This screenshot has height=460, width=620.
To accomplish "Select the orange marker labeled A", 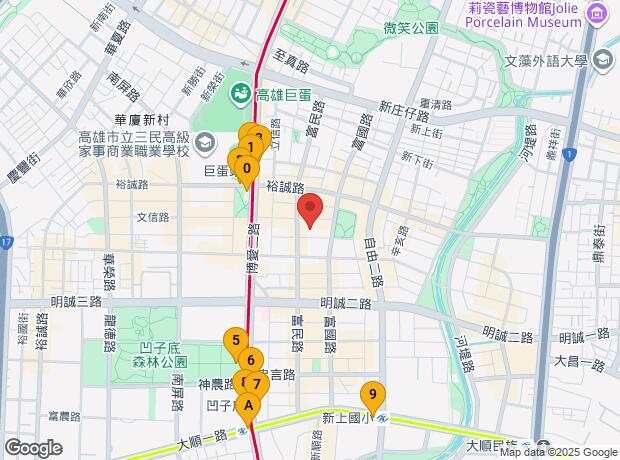I will [247, 406].
